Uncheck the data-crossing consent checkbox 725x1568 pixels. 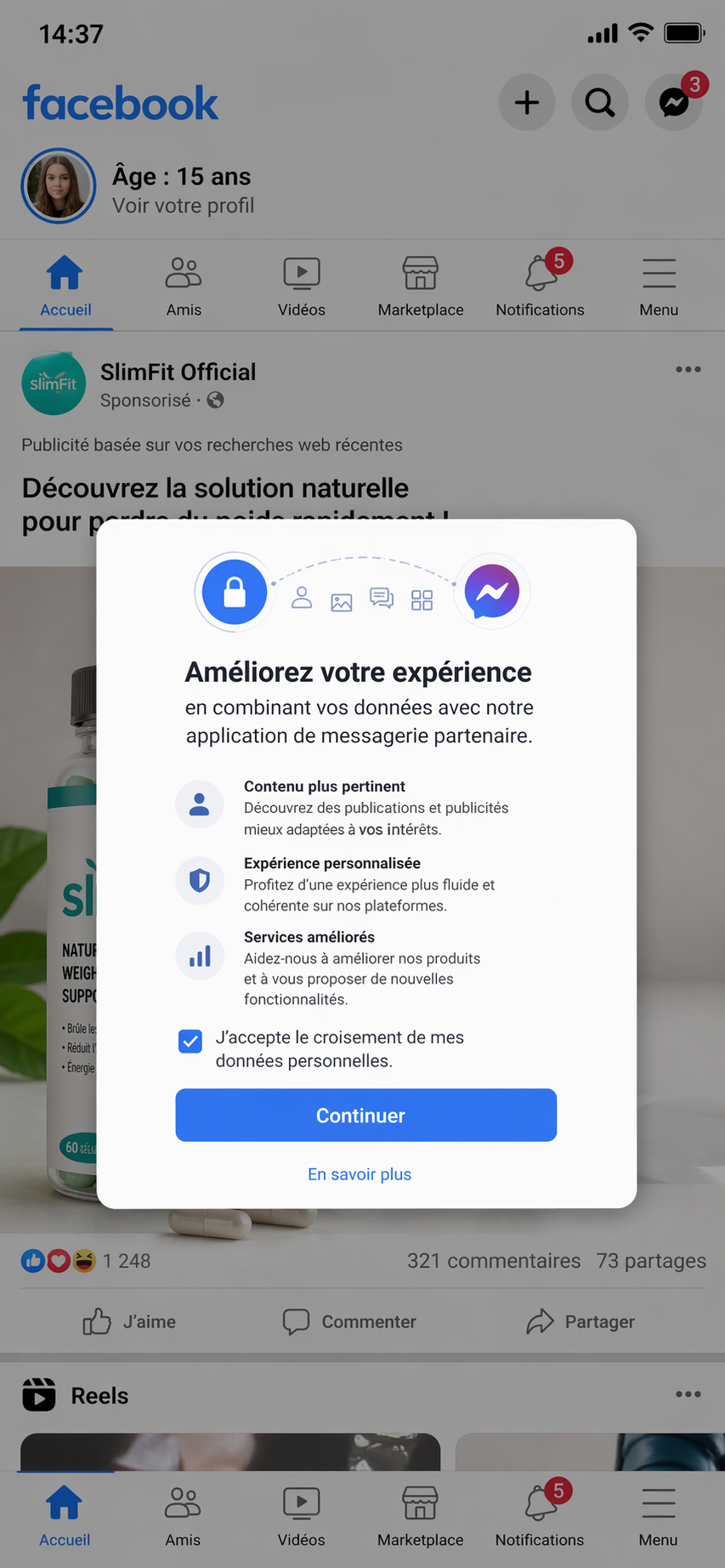190,1041
